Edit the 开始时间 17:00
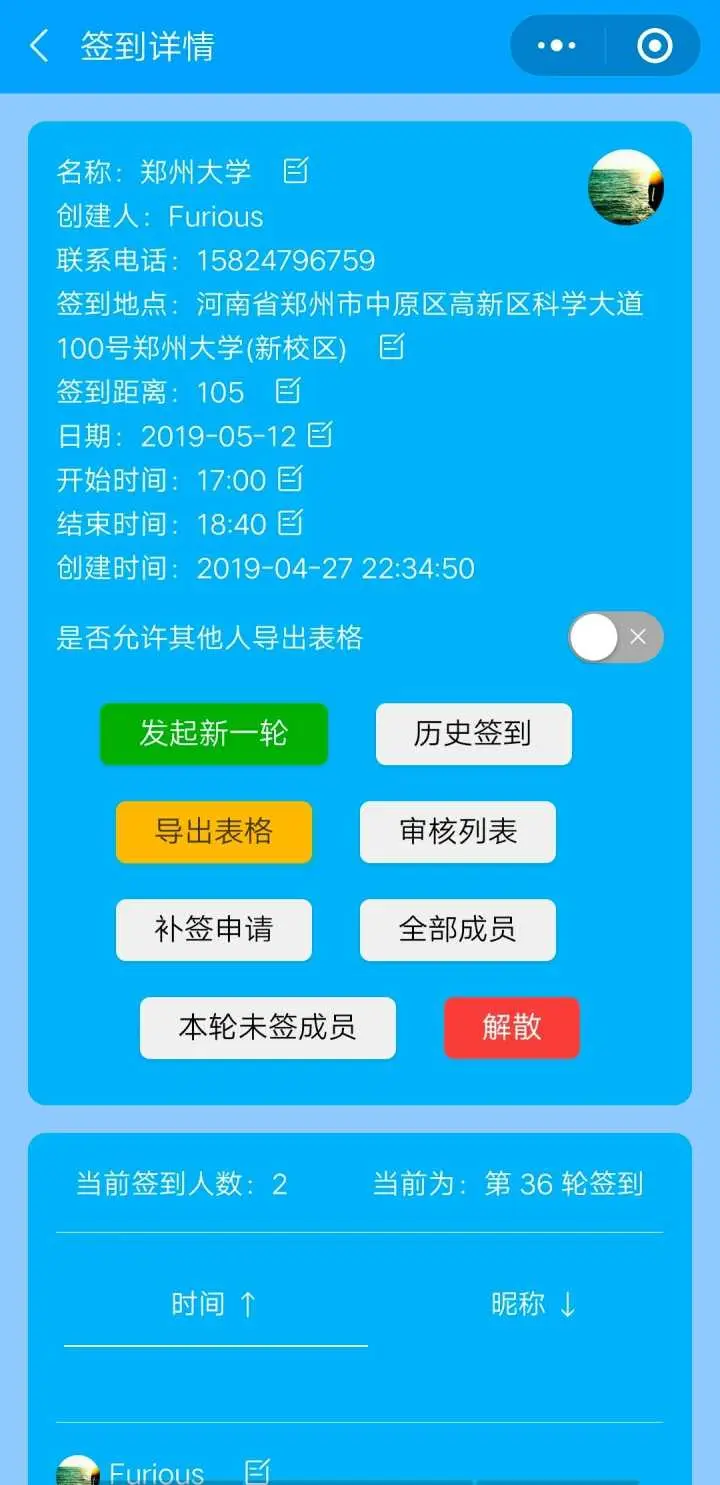 point(290,479)
